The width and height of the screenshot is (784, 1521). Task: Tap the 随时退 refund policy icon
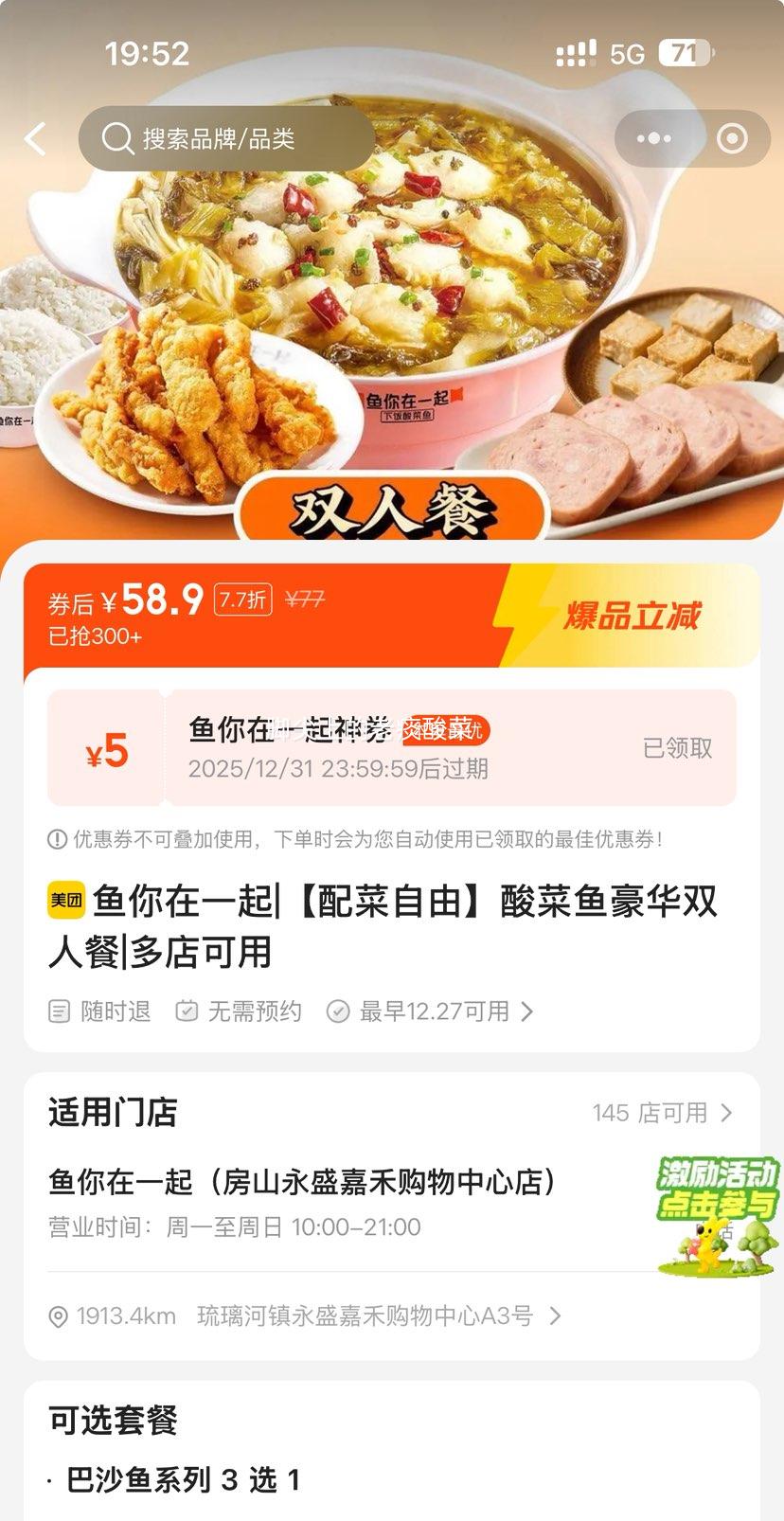click(59, 1011)
